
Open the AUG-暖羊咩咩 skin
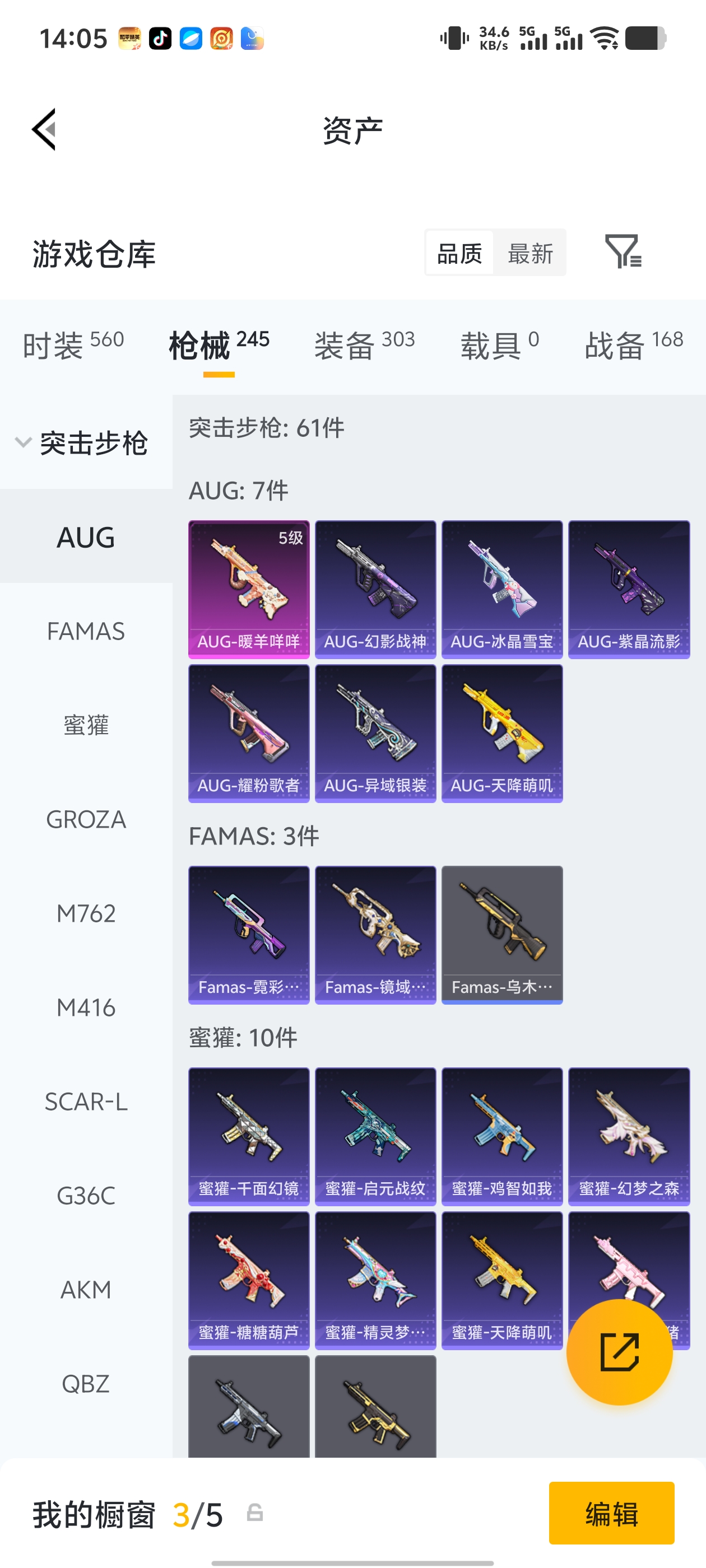coord(249,589)
